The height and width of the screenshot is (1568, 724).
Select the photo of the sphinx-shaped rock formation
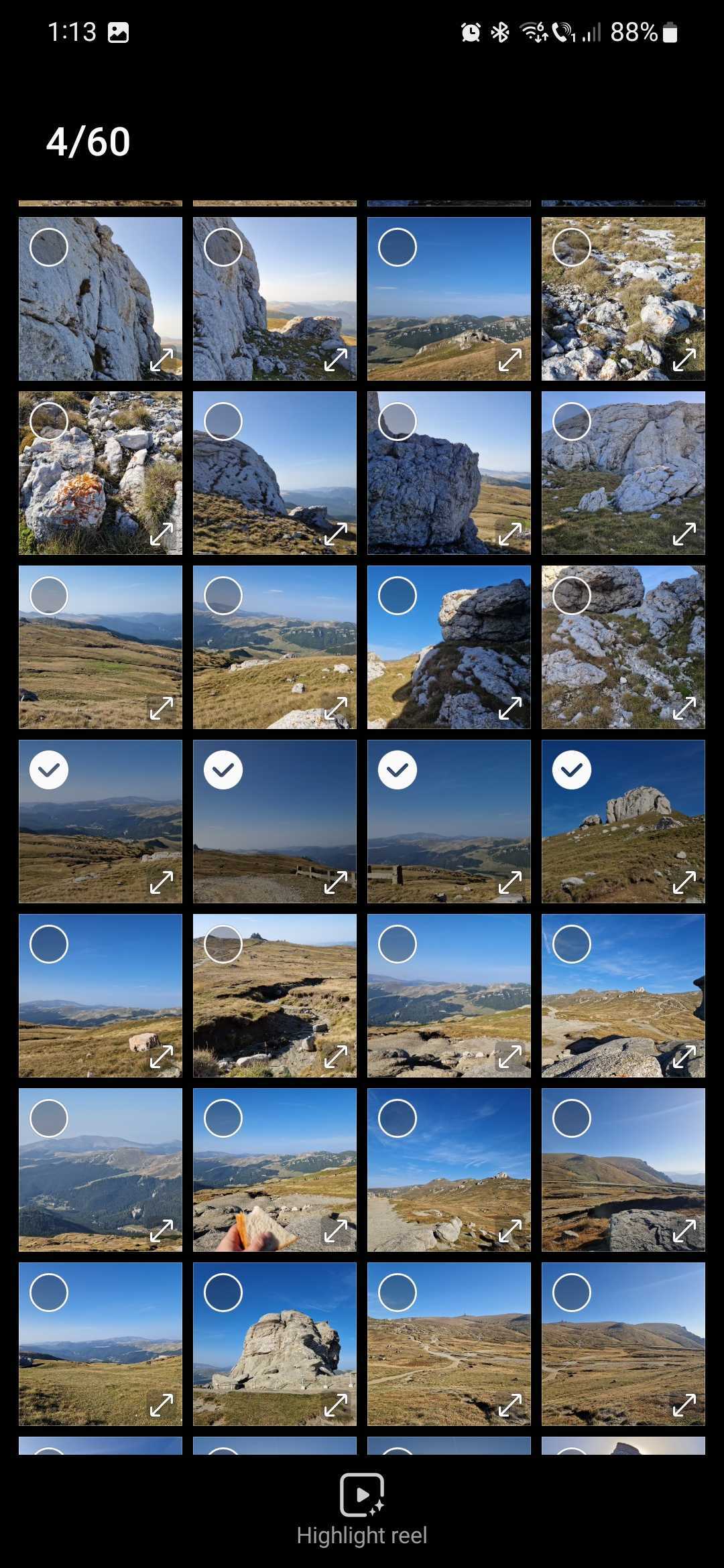click(x=223, y=1293)
